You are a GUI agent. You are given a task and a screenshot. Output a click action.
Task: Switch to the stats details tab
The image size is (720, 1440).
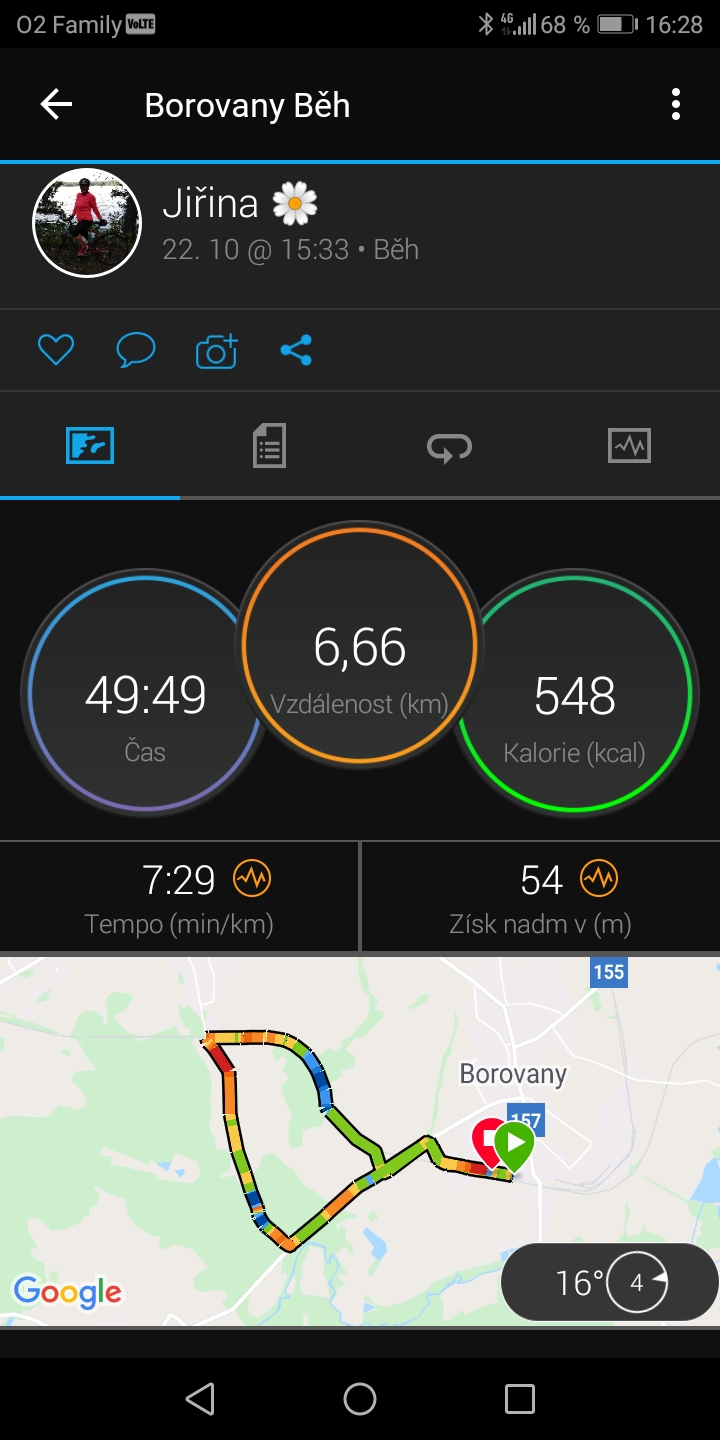coord(269,445)
